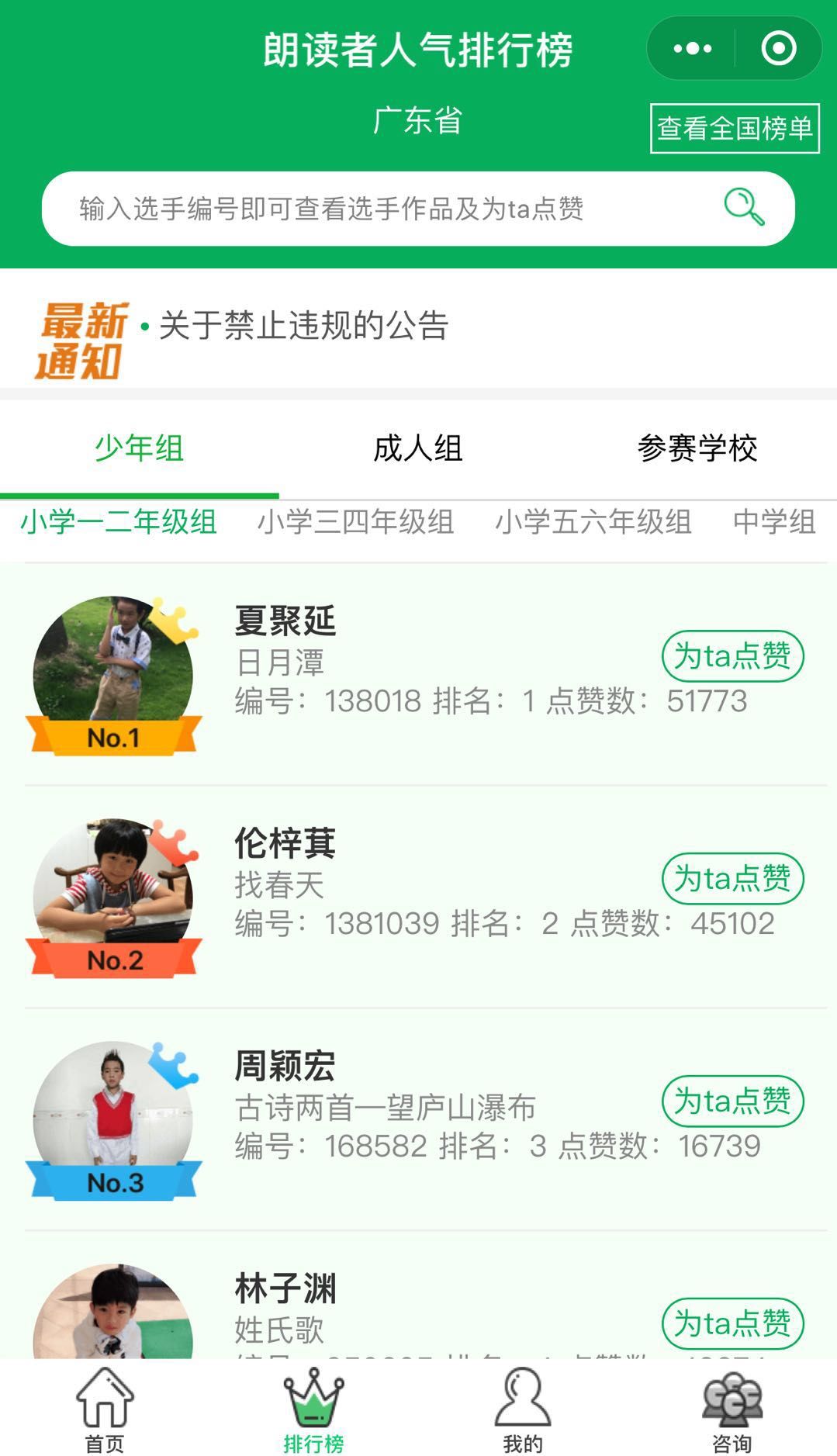The height and width of the screenshot is (1456, 837).
Task: Switch to the 成人组 tab
Action: [x=418, y=448]
